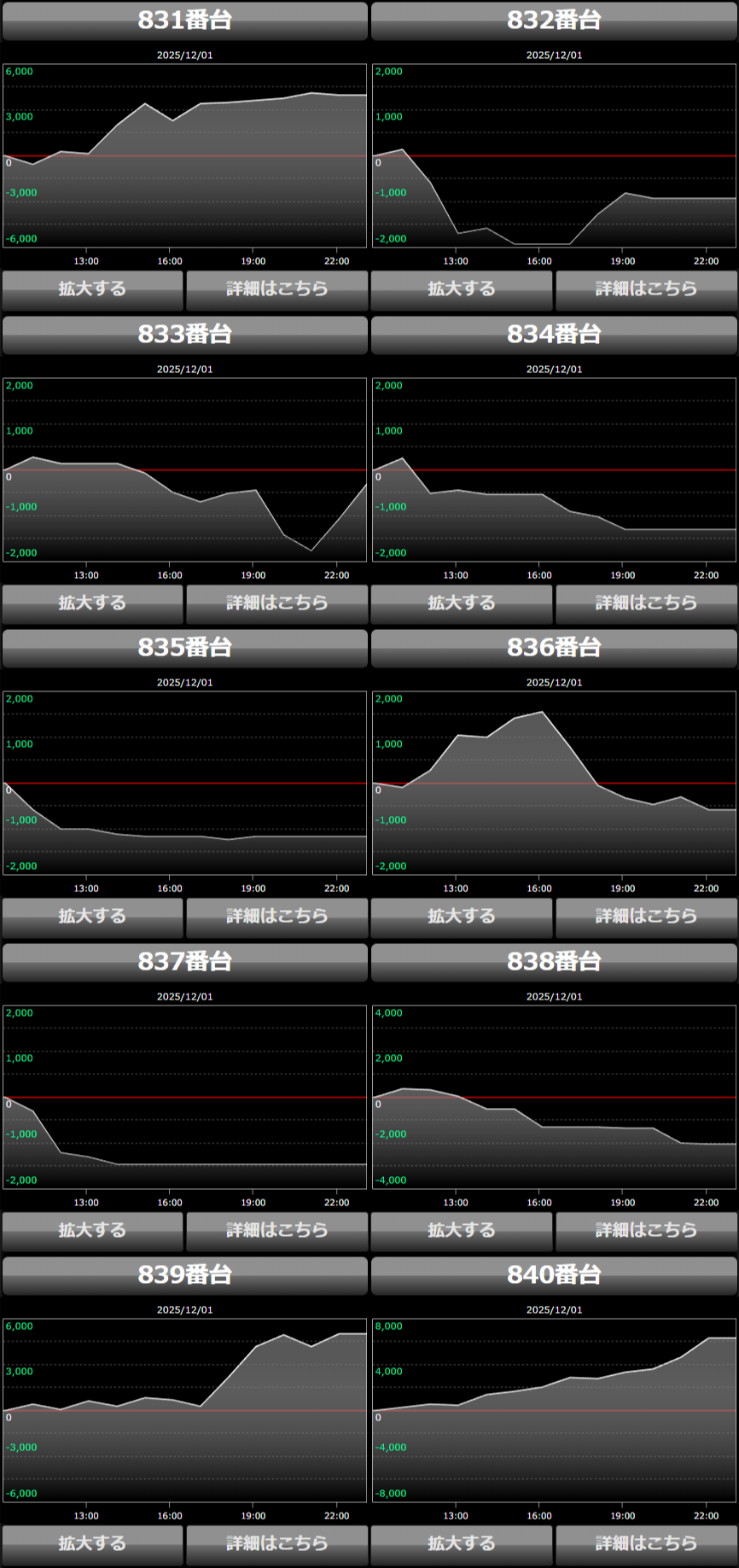The image size is (739, 1568).
Task: Open 詳細はこちら for machine 835
Action: point(276,917)
